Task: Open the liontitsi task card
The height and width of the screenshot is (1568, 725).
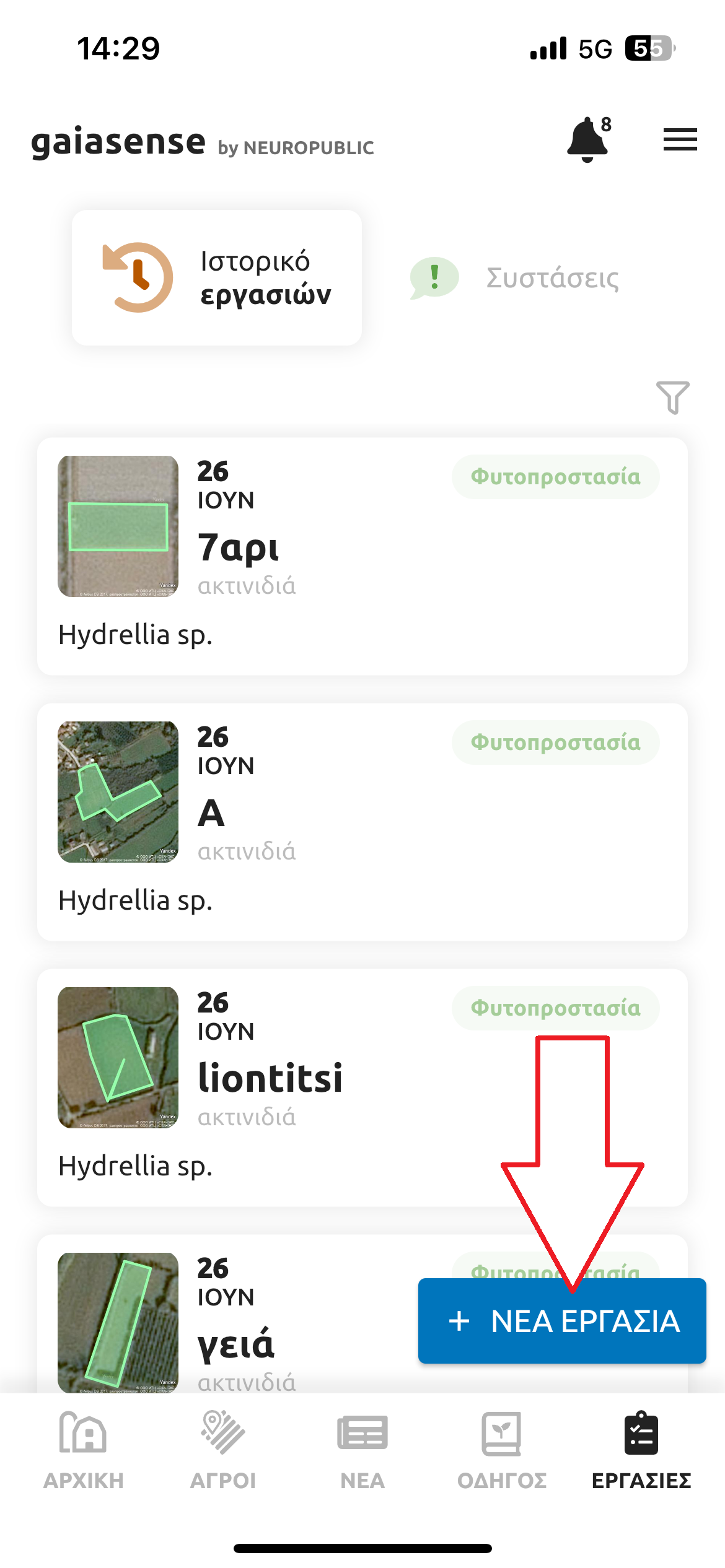Action: click(362, 1087)
